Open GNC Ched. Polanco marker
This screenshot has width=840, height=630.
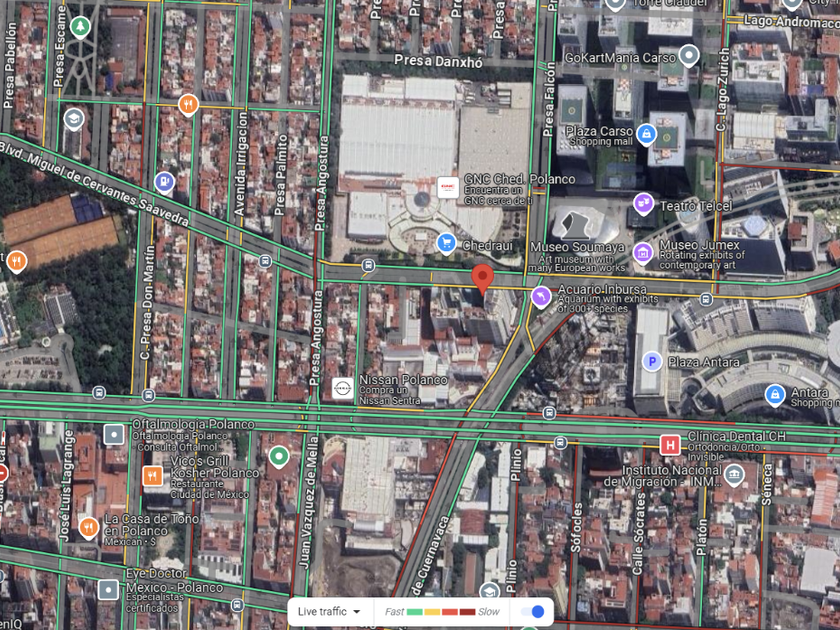click(447, 187)
